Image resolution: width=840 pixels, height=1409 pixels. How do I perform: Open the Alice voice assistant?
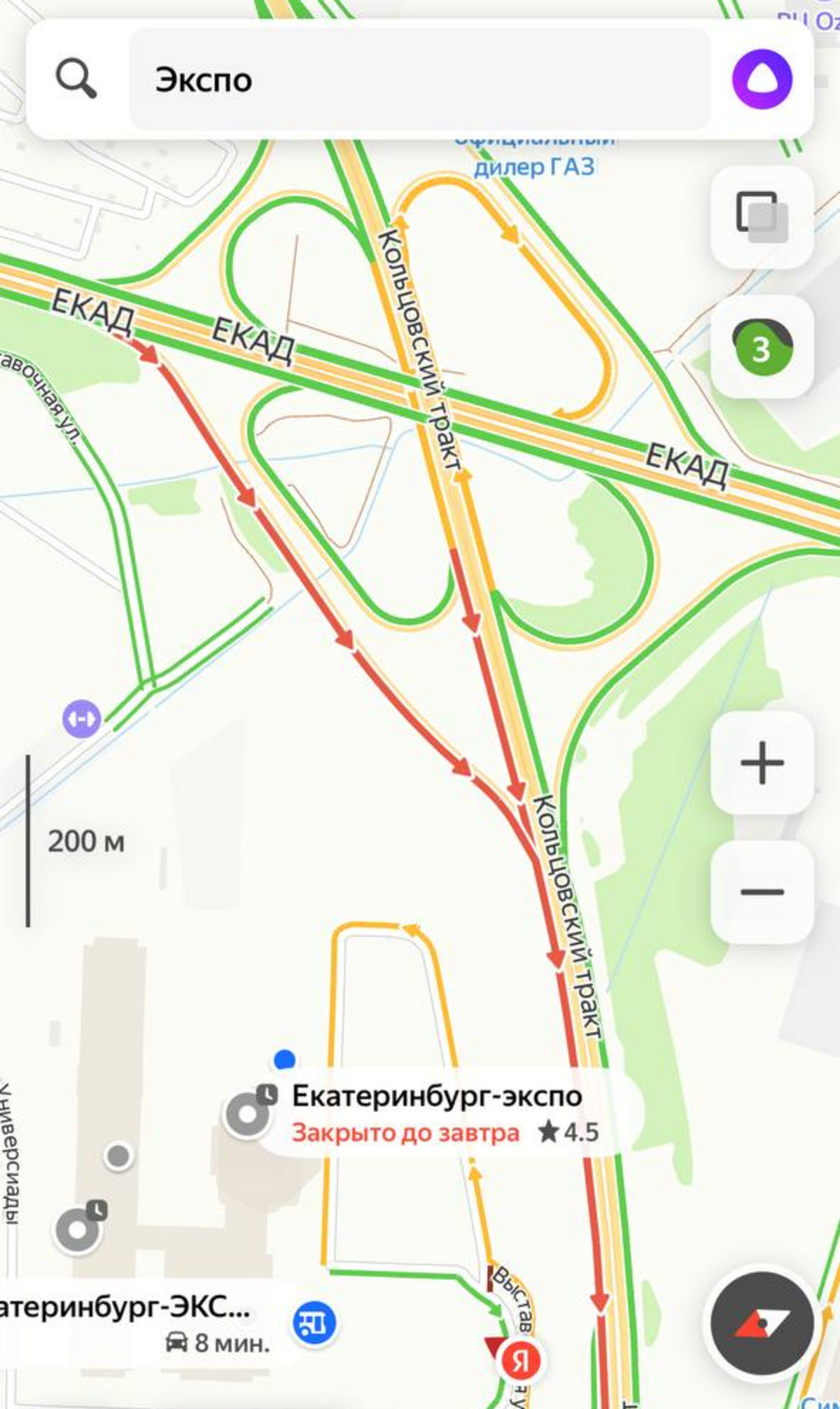click(x=762, y=79)
